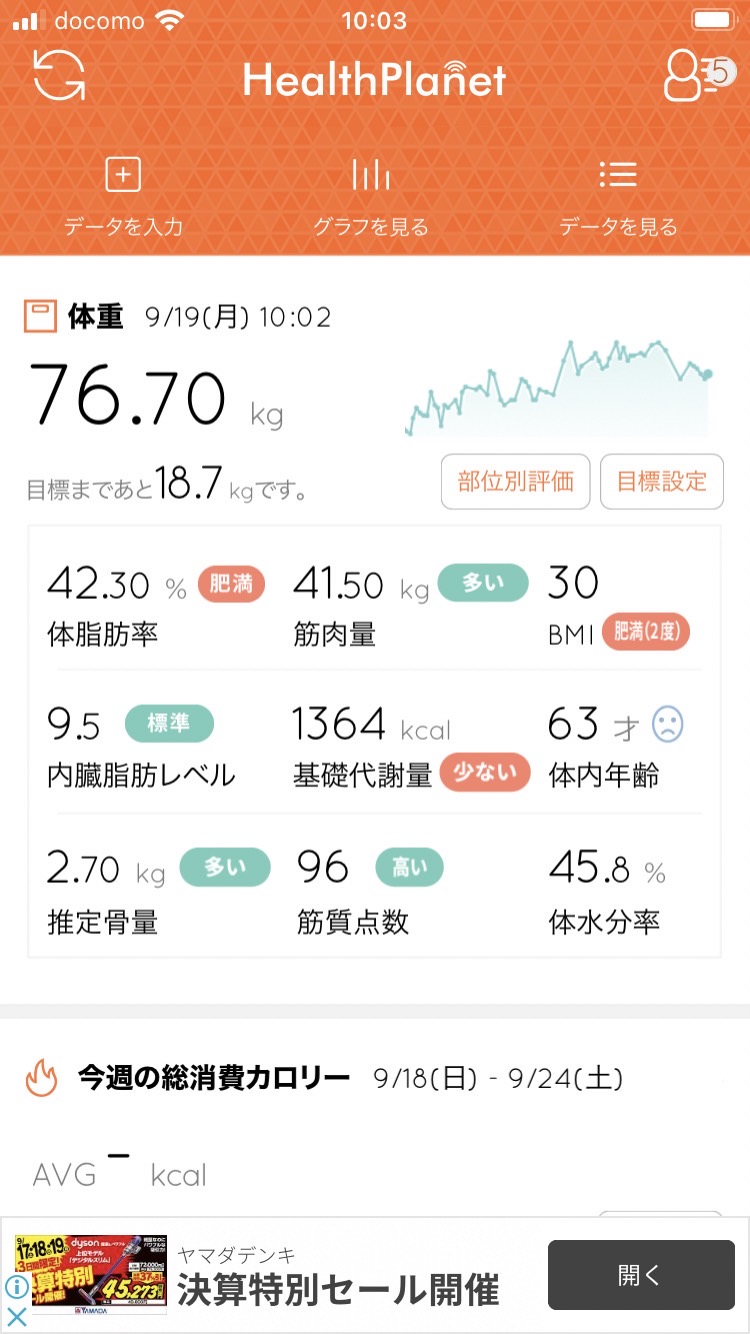
Task: Open the weight trend mini graph
Action: click(x=560, y=388)
